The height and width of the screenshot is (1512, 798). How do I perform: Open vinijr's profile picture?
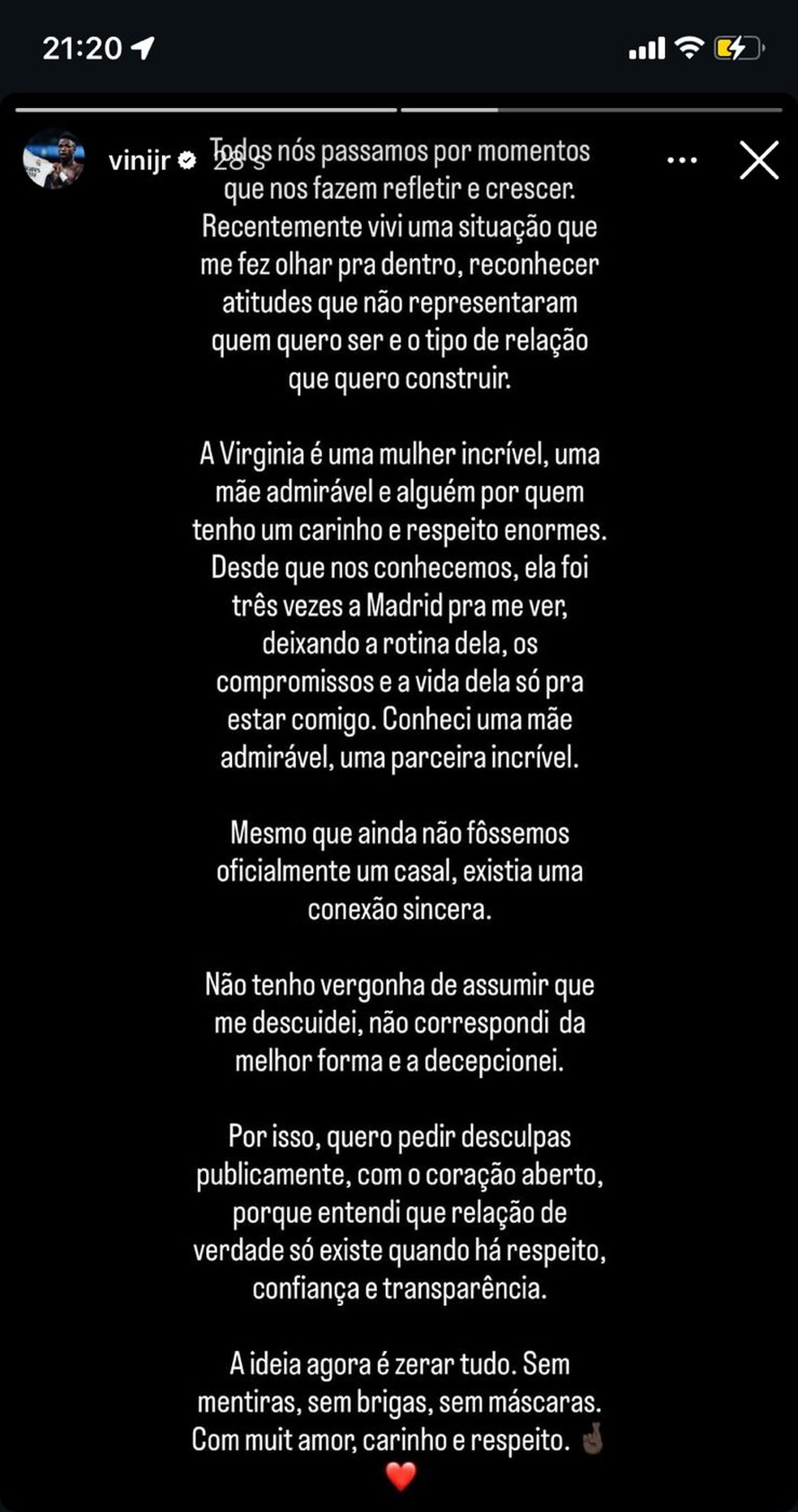pyautogui.click(x=54, y=160)
